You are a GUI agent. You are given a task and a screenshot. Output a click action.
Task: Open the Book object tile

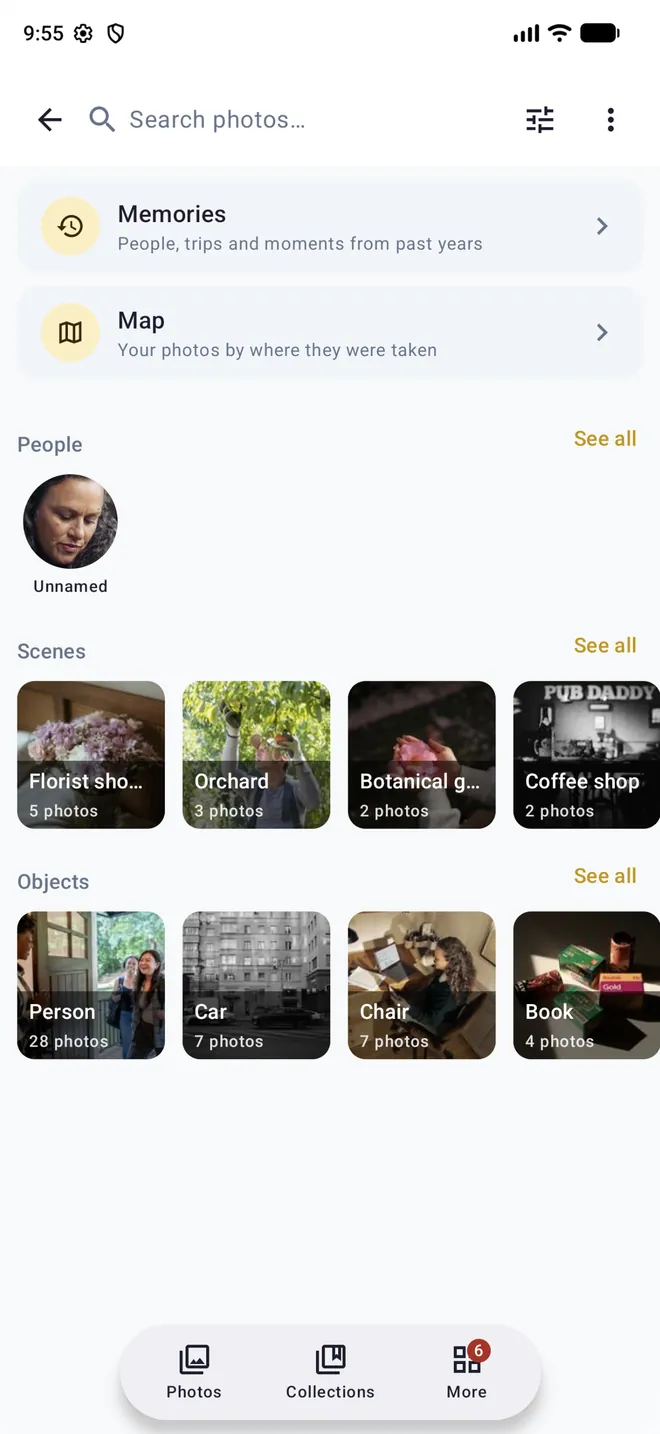coord(586,985)
